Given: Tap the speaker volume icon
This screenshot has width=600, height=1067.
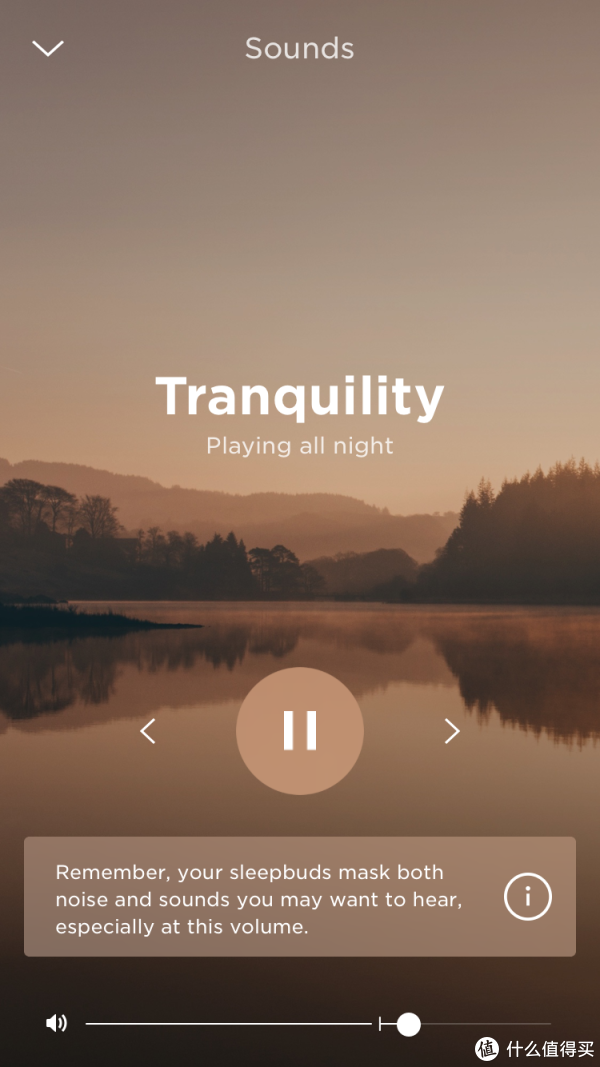Looking at the screenshot, I should click(56, 1023).
